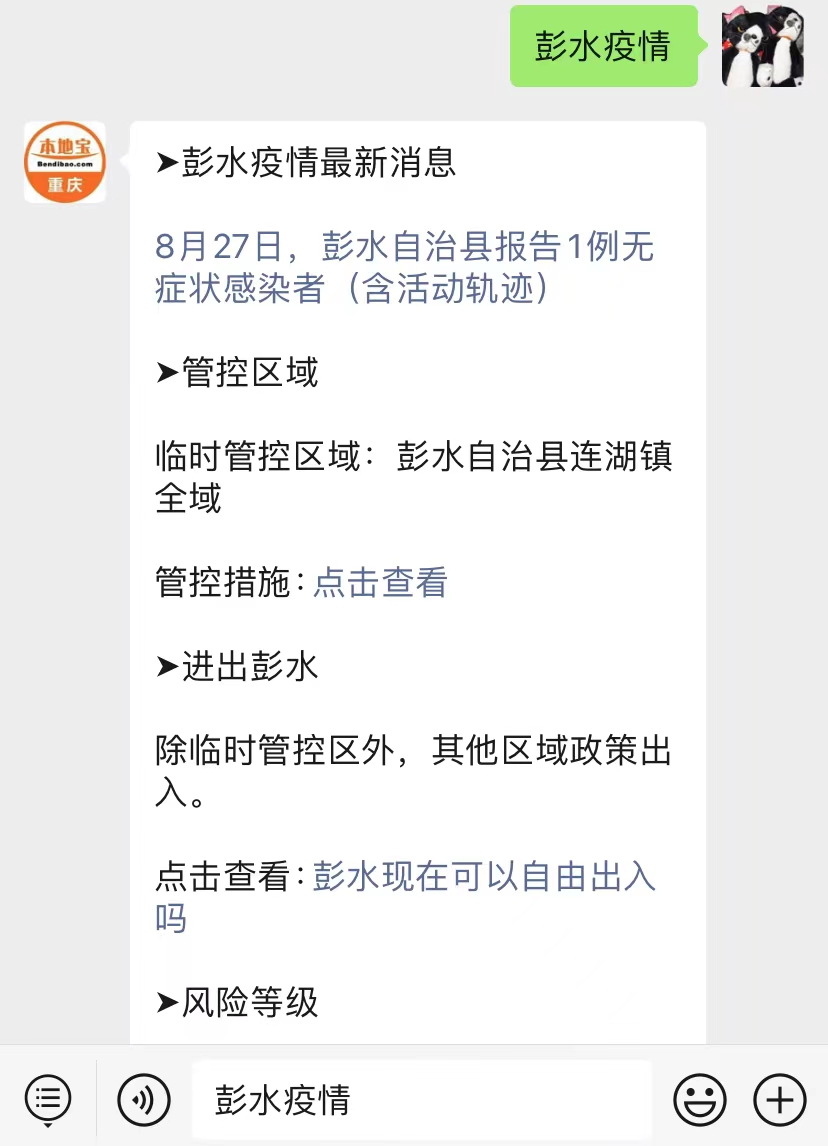The width and height of the screenshot is (828, 1146).
Task: Open the plus attachments menu
Action: click(x=780, y=1100)
